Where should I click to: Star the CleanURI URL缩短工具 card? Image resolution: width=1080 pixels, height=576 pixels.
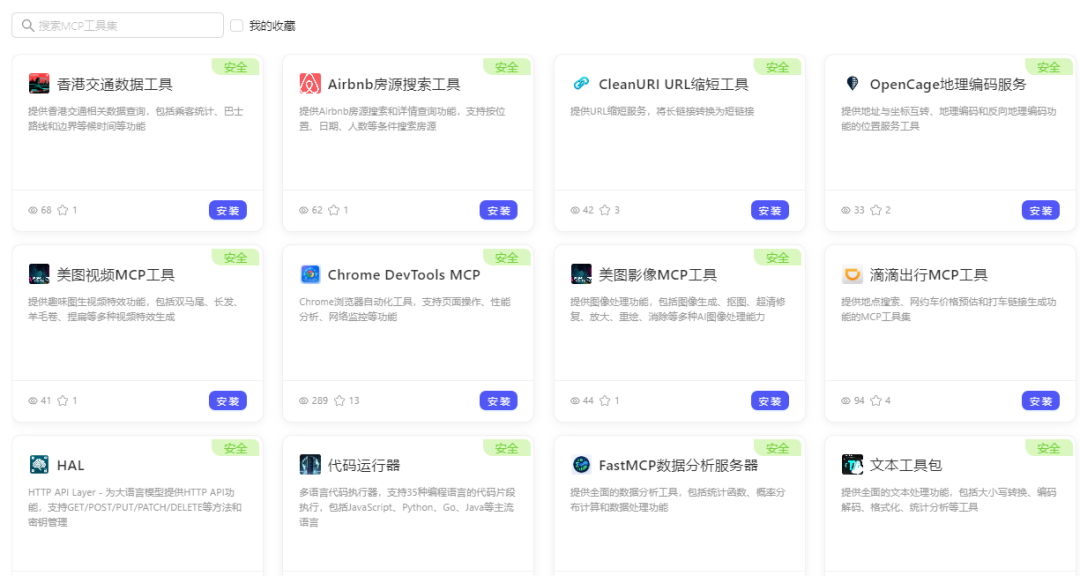pyautogui.click(x=605, y=210)
